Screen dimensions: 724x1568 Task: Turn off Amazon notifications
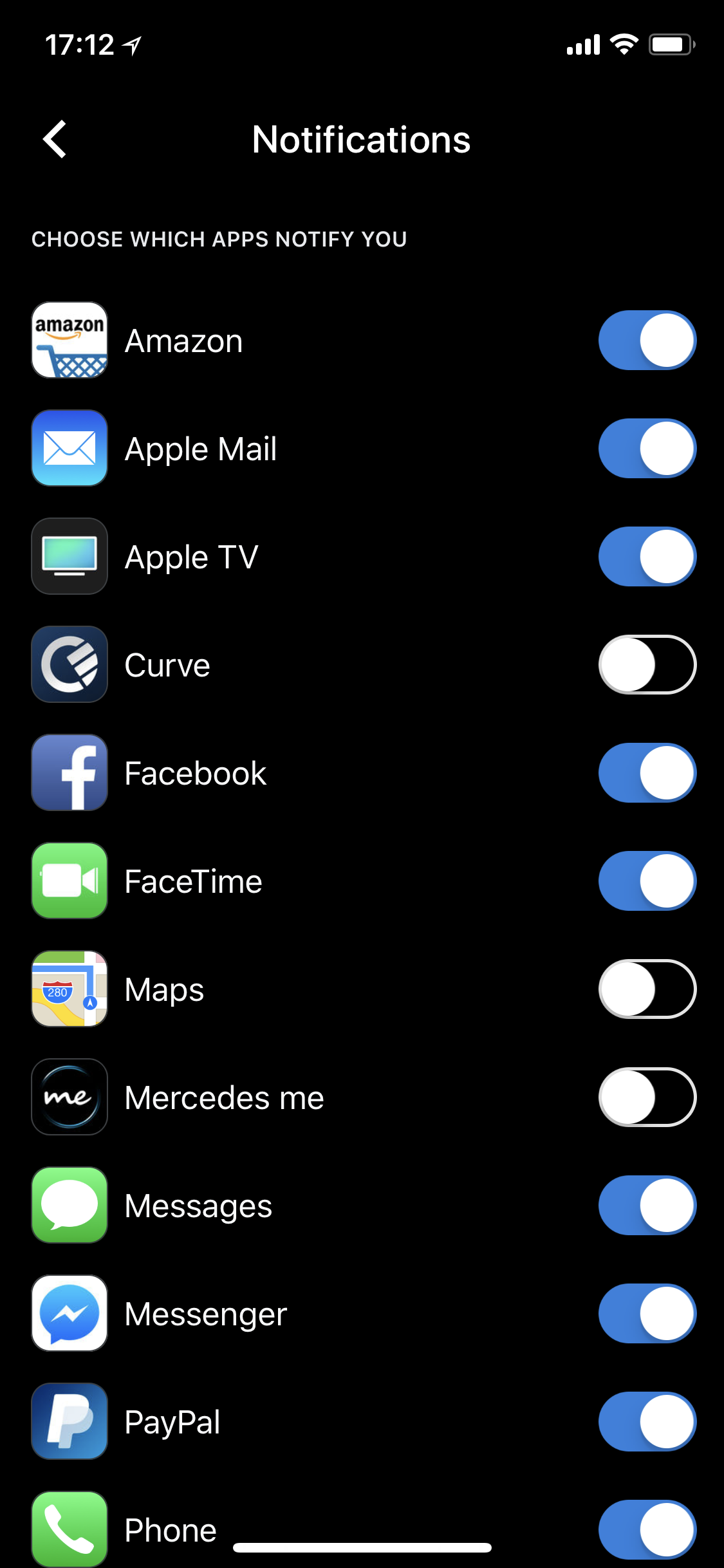[x=647, y=341]
